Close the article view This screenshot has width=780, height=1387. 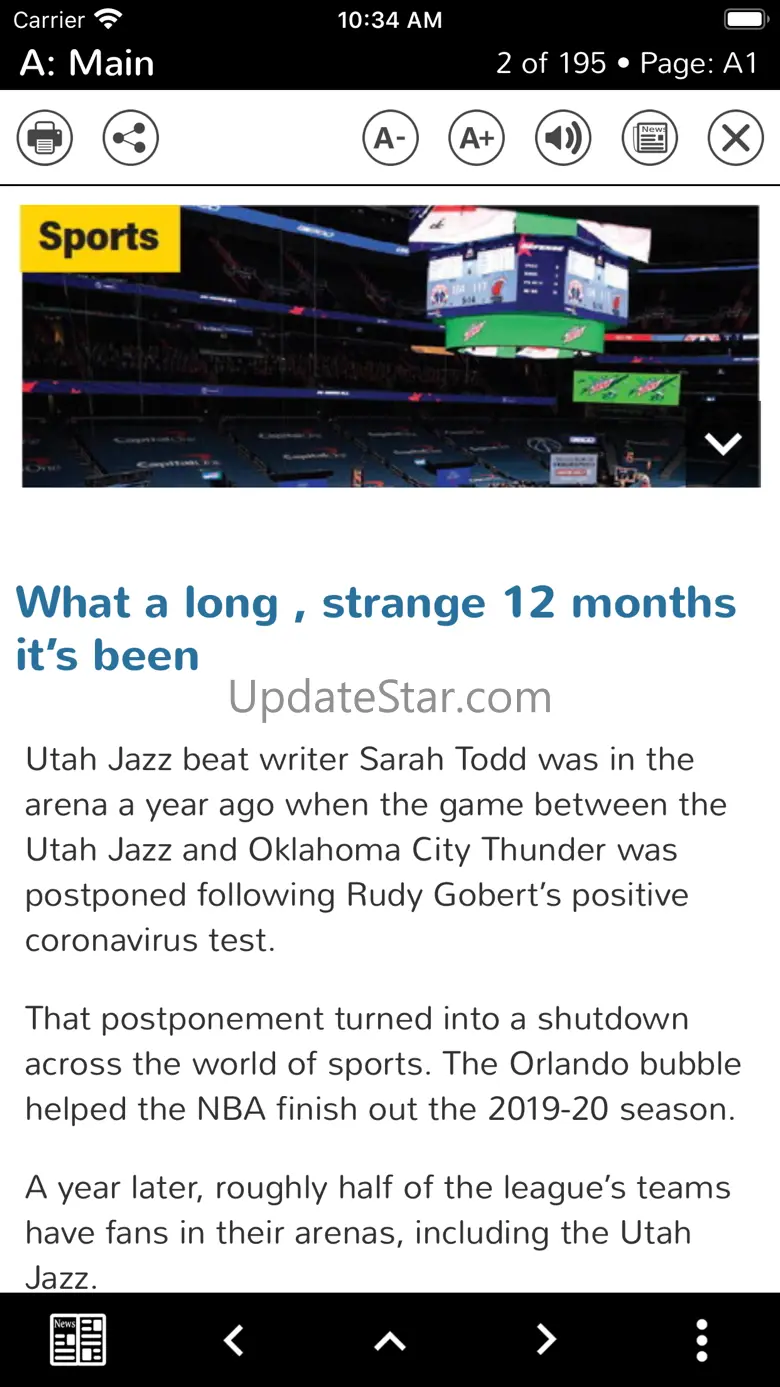pyautogui.click(x=736, y=137)
